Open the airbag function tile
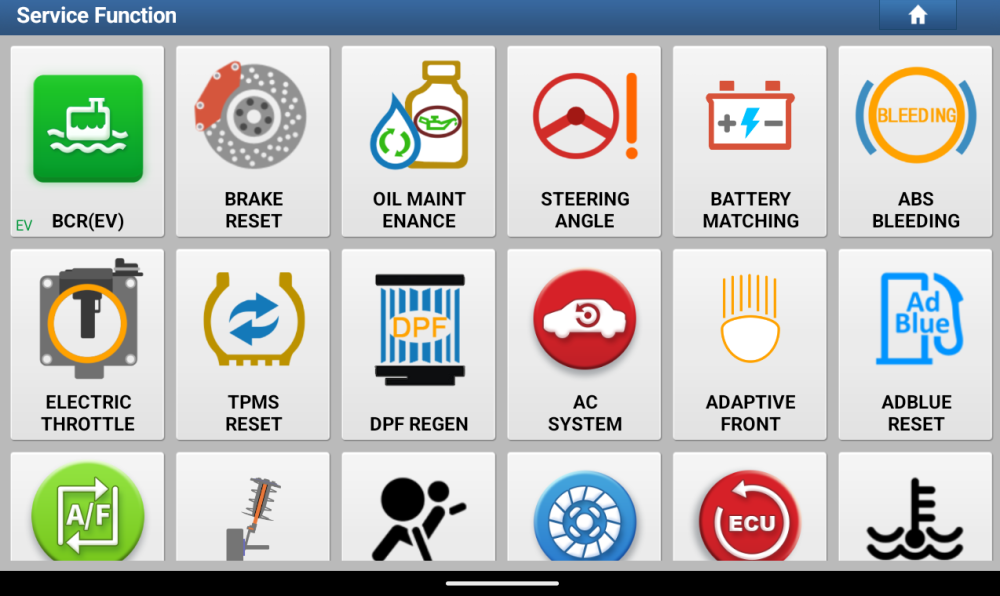 point(419,510)
